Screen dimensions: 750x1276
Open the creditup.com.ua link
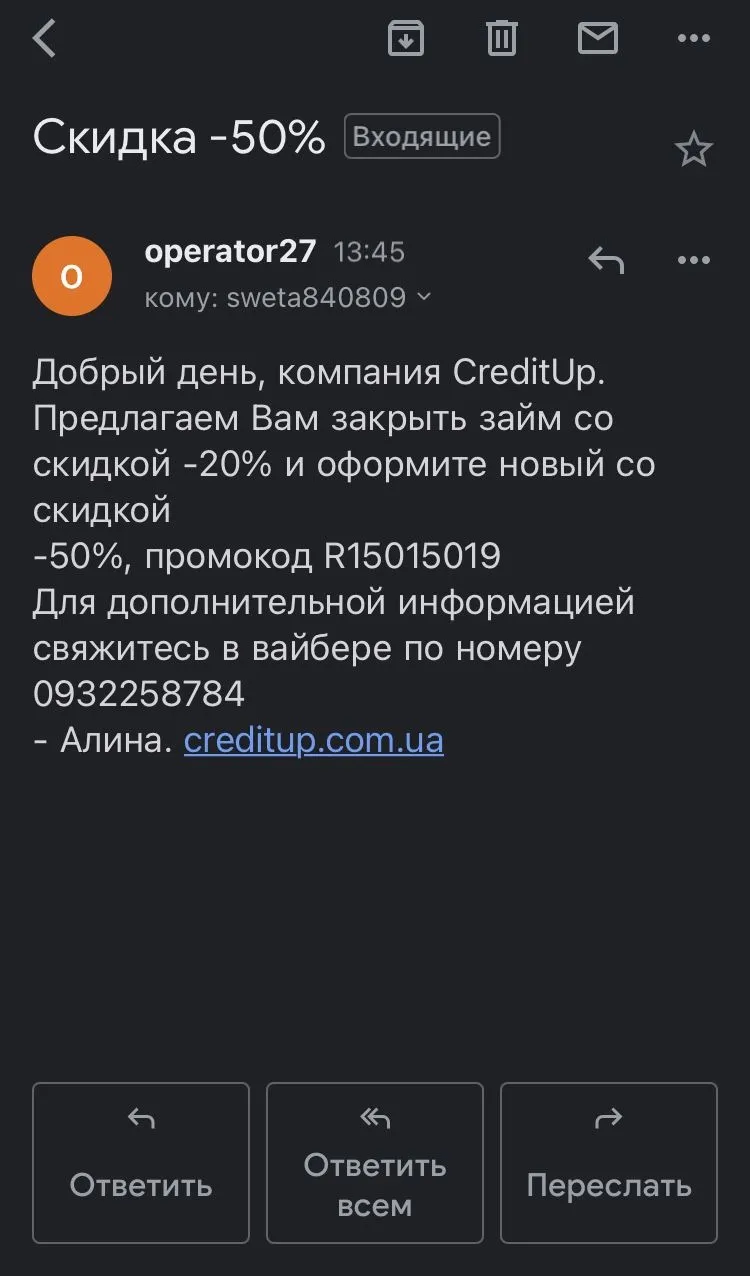tap(313, 741)
